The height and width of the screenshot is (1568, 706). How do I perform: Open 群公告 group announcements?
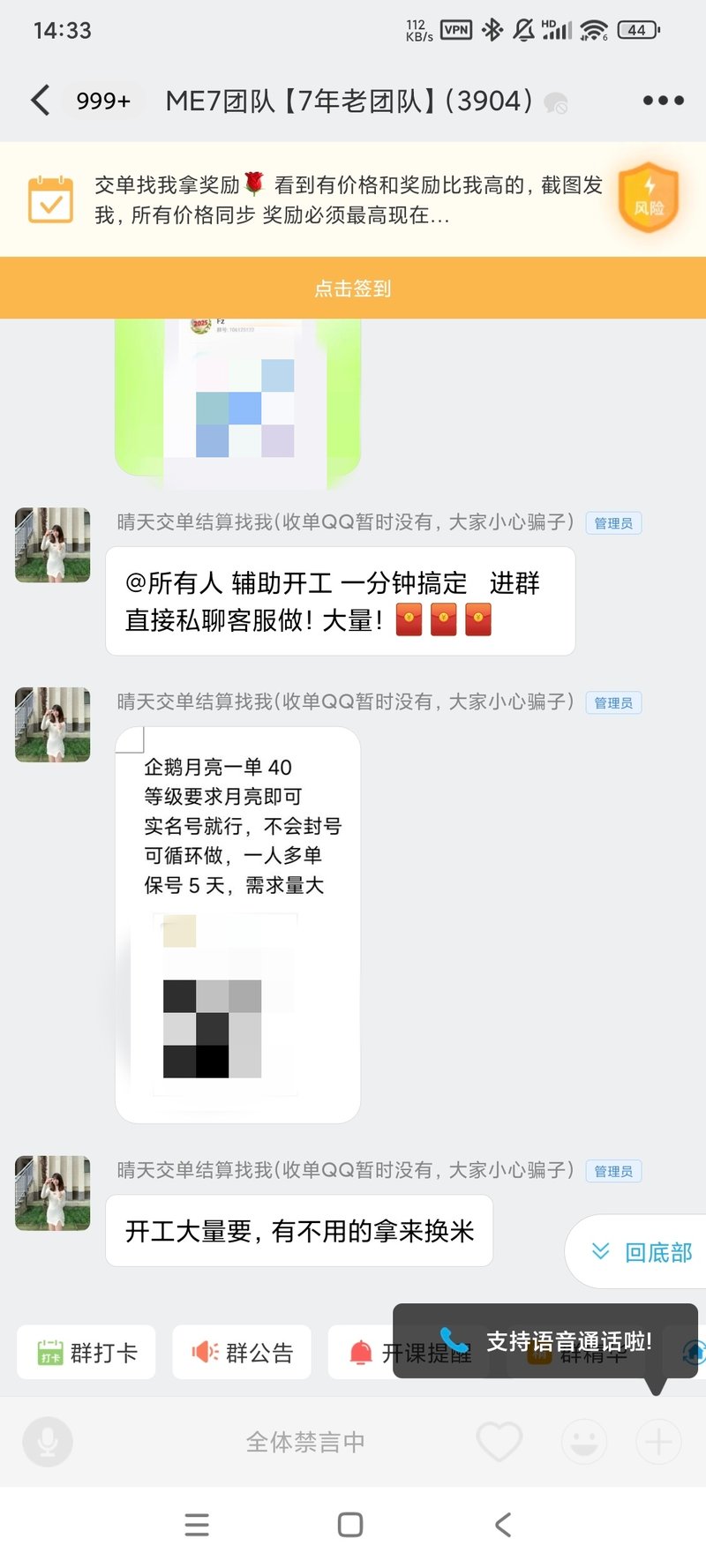pos(242,1352)
